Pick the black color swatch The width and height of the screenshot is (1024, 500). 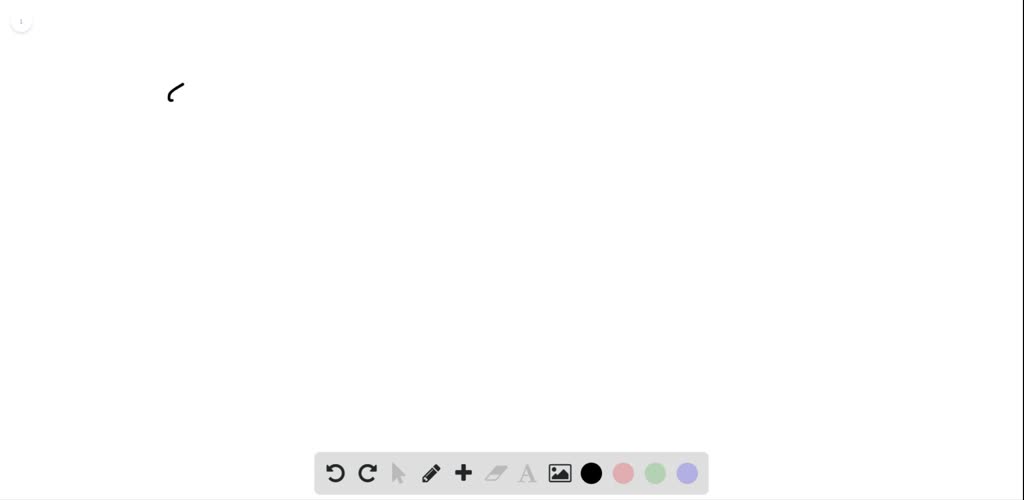pos(591,473)
